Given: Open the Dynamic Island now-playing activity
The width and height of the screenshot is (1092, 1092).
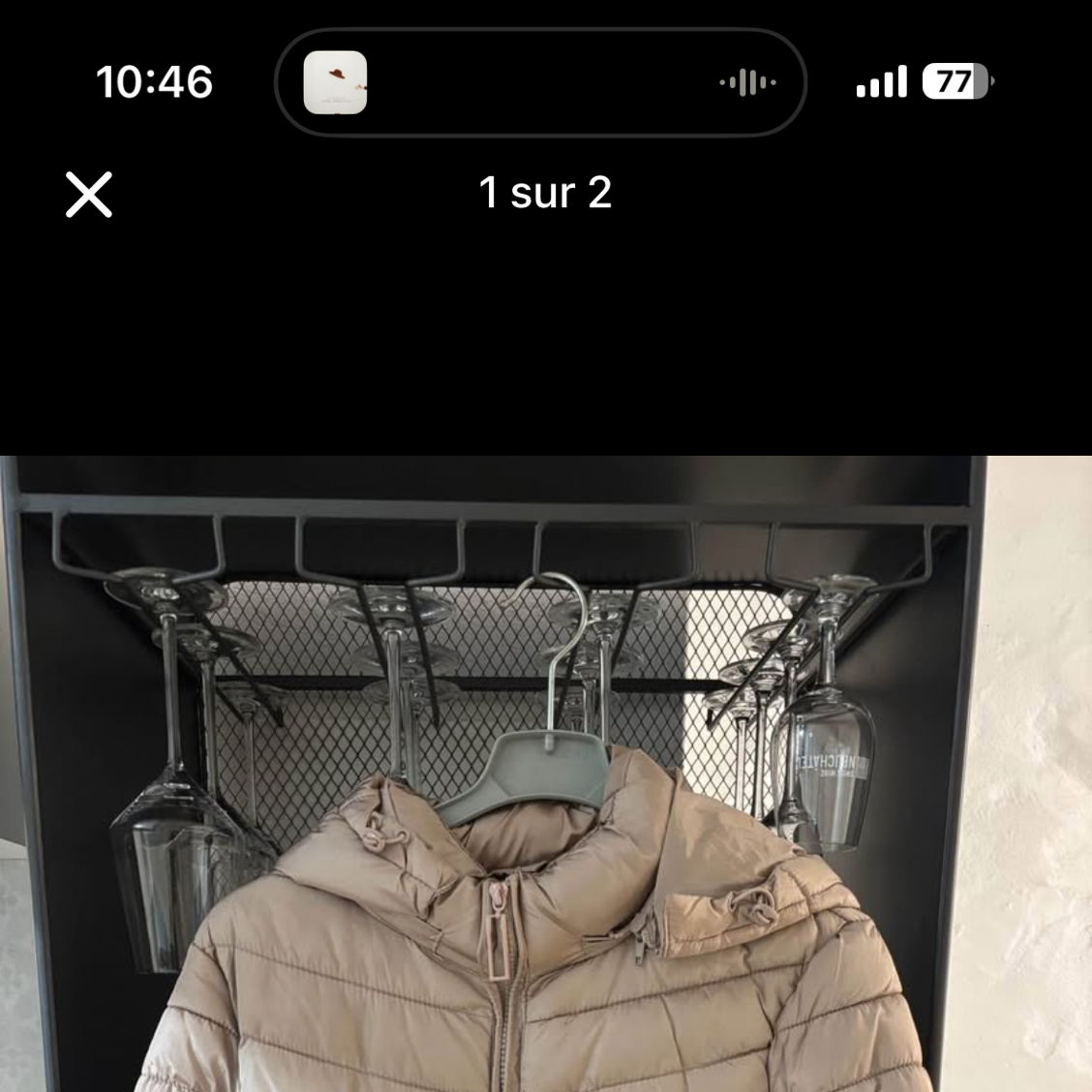Looking at the screenshot, I should pos(540,82).
